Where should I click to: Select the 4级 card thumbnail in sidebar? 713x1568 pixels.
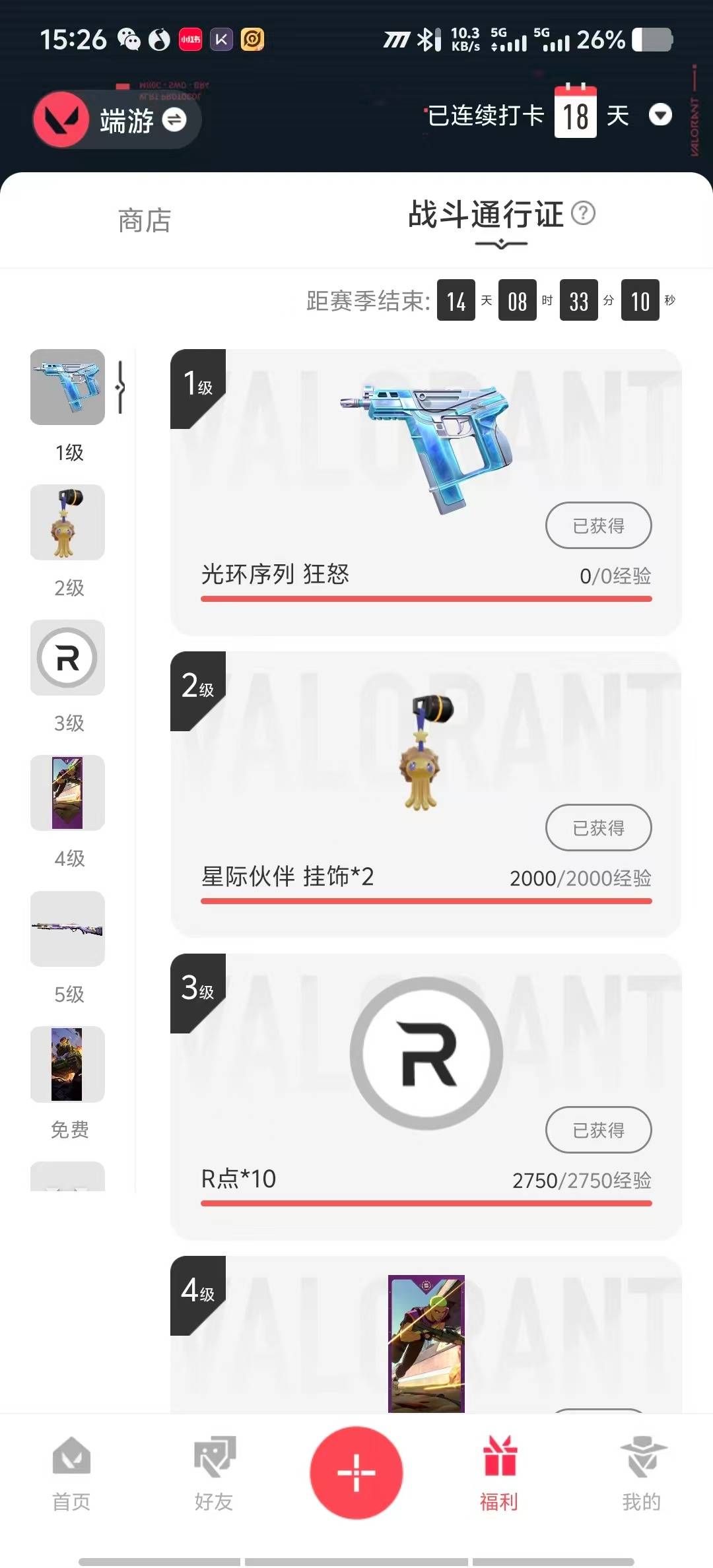(67, 793)
